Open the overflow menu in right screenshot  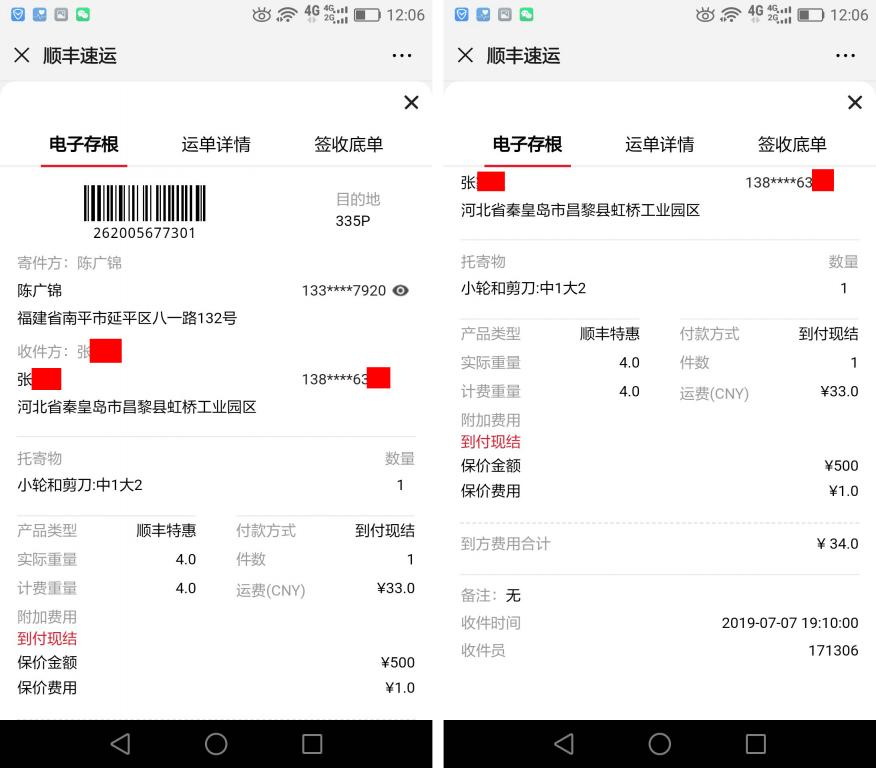845,56
